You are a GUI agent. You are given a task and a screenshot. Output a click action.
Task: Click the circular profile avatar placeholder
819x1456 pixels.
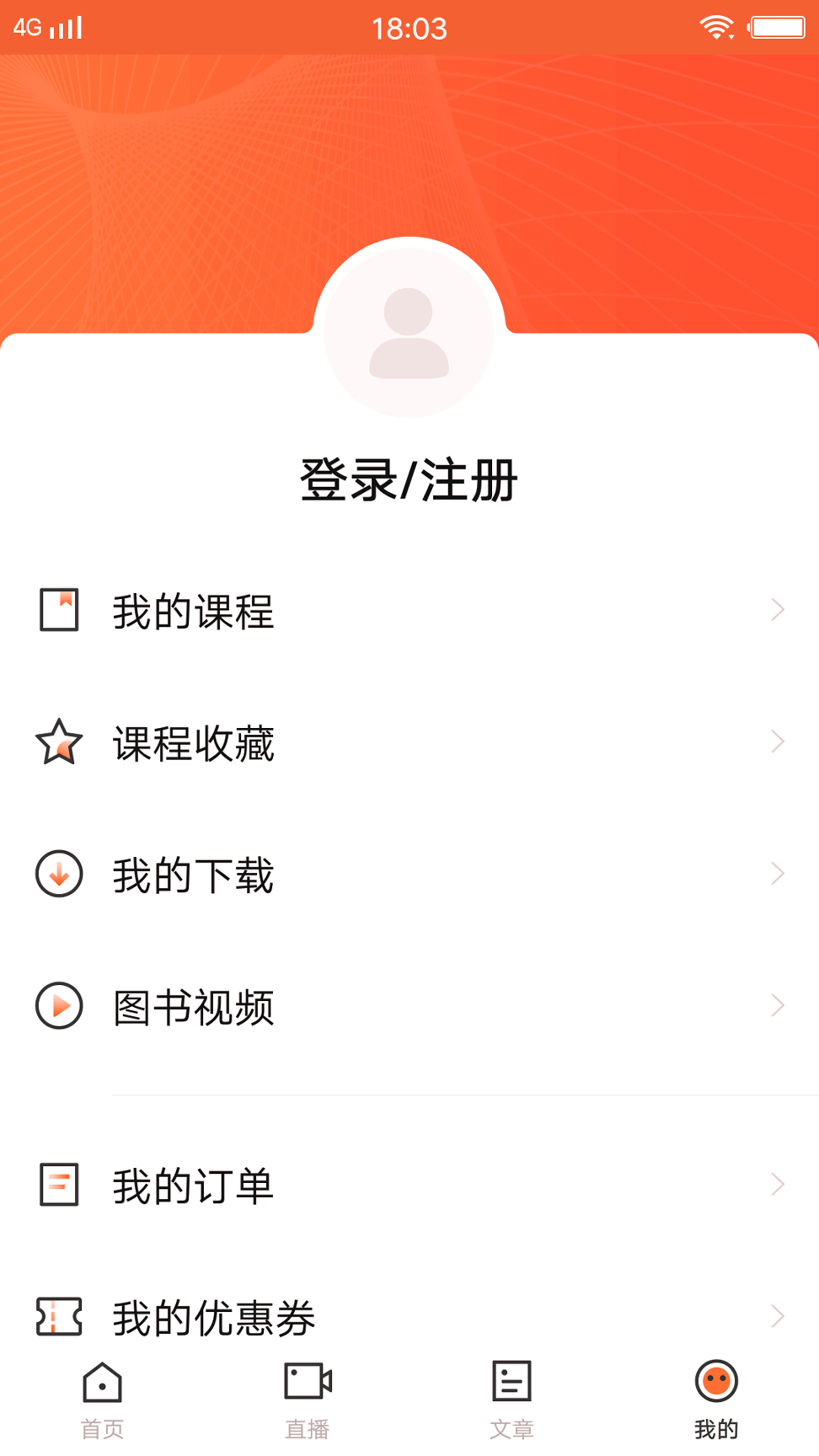pyautogui.click(x=409, y=329)
